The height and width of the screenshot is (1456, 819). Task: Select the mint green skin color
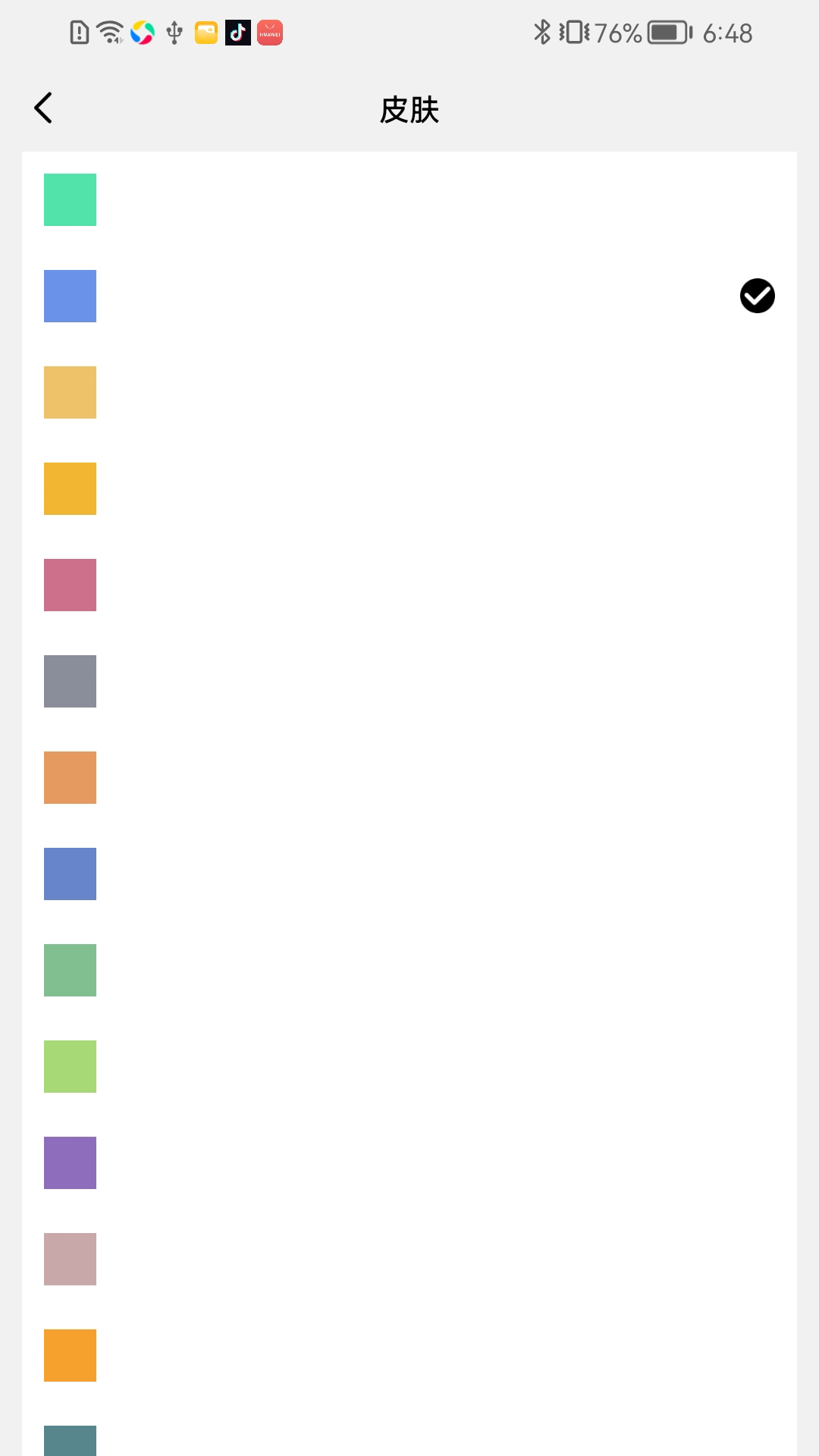coord(70,199)
